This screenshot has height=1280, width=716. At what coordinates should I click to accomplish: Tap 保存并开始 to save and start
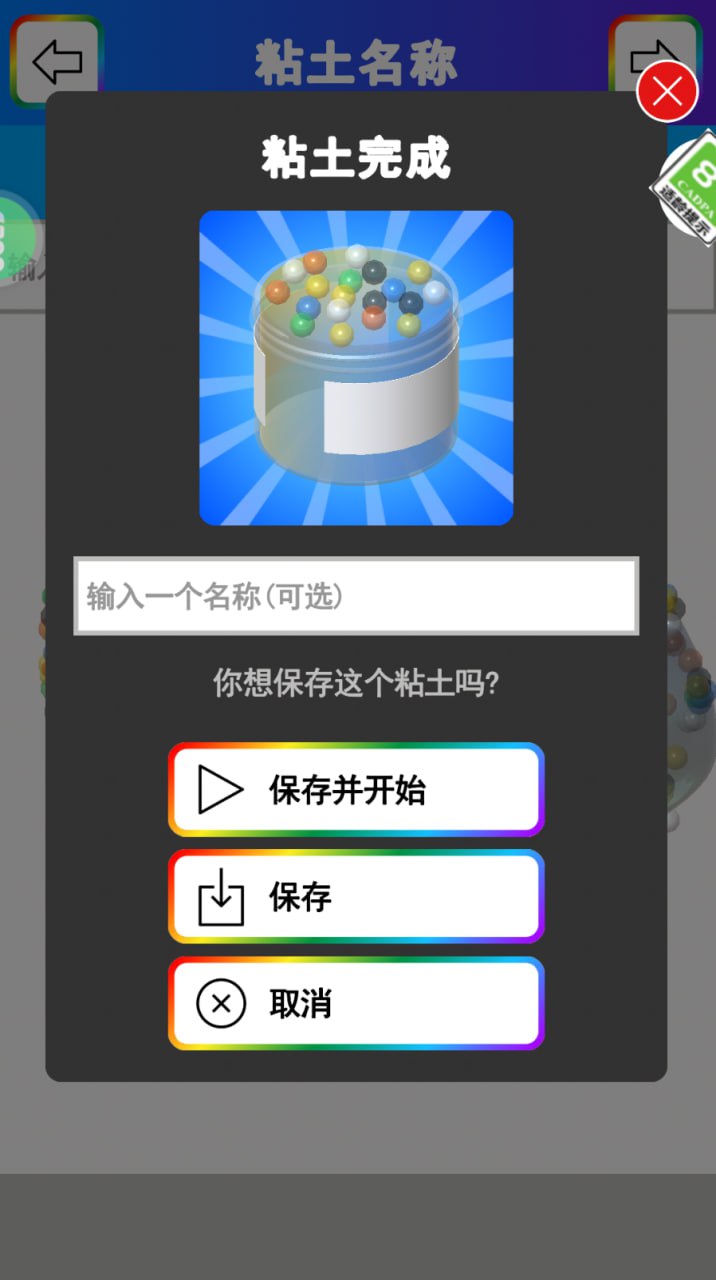pyautogui.click(x=356, y=790)
